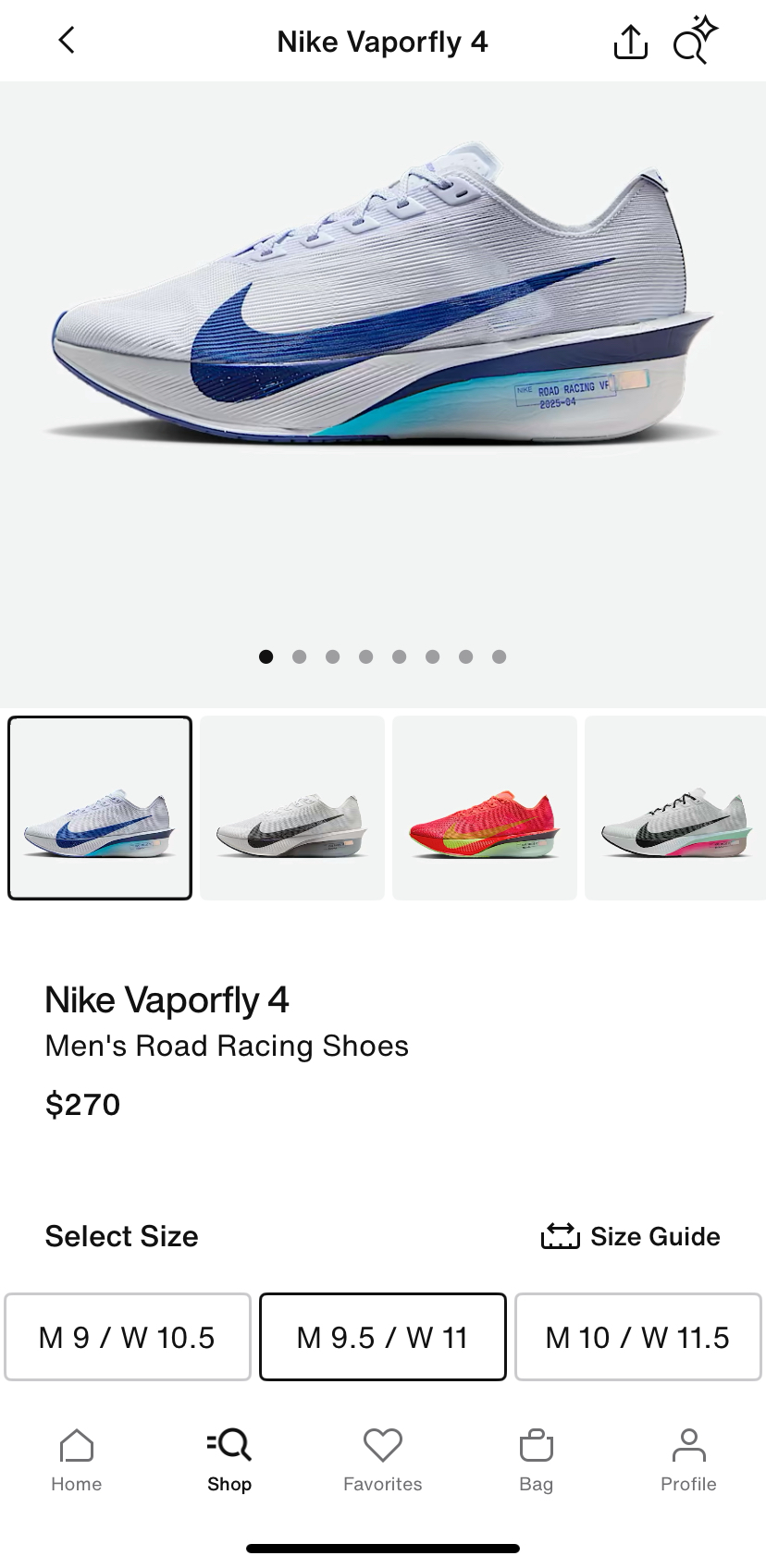
Task: Open the Shop tab
Action: pos(229,1461)
